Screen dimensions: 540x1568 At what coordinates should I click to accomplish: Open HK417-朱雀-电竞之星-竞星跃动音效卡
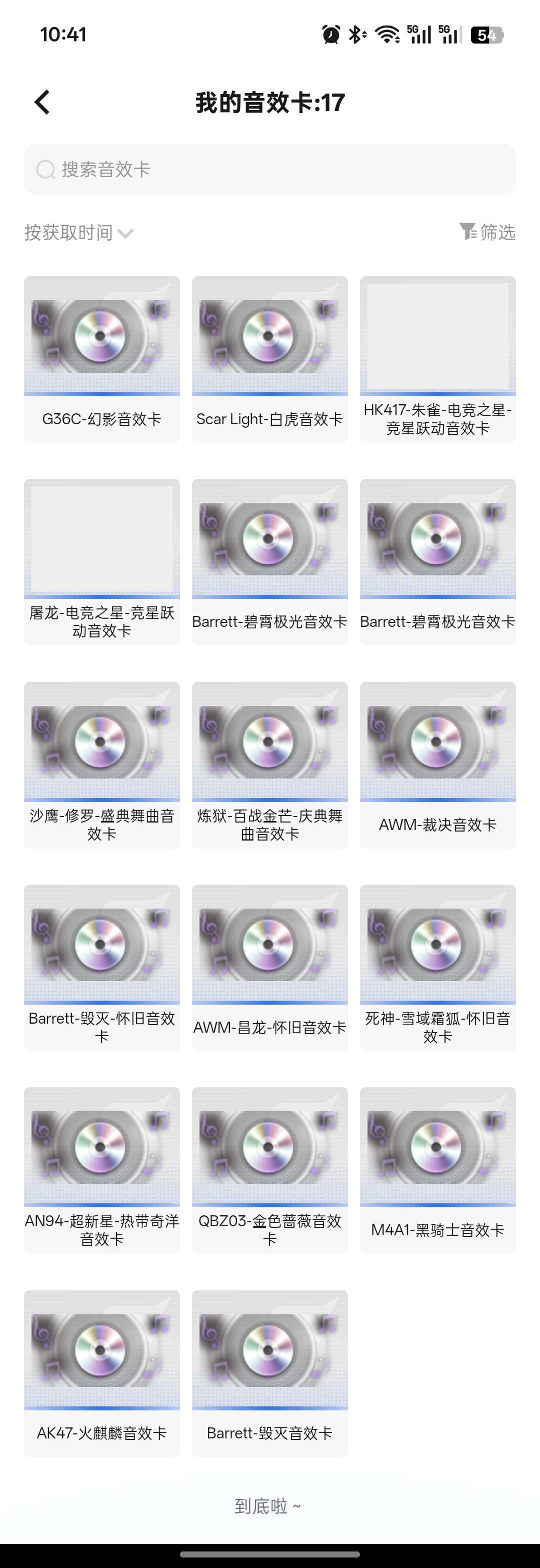tap(438, 359)
